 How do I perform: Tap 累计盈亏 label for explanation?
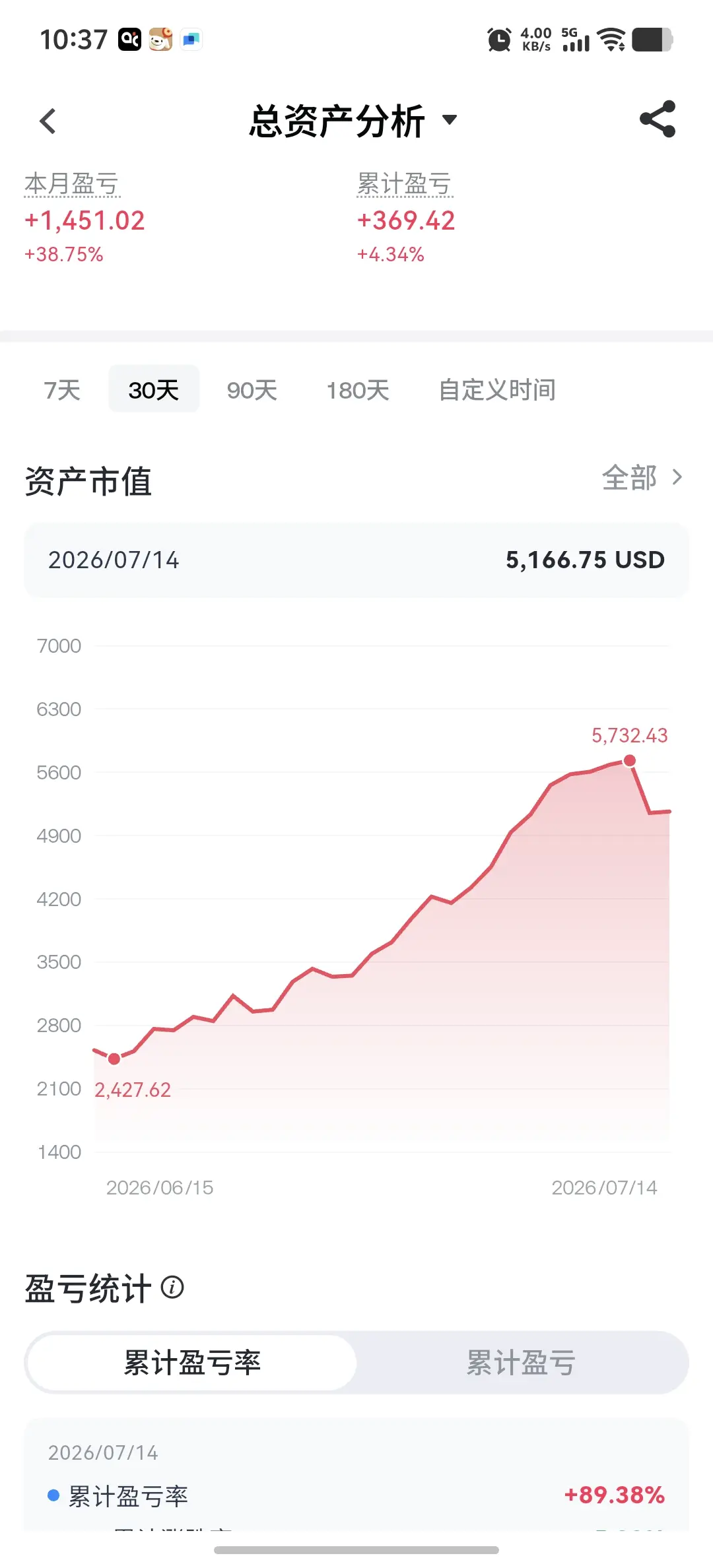405,184
